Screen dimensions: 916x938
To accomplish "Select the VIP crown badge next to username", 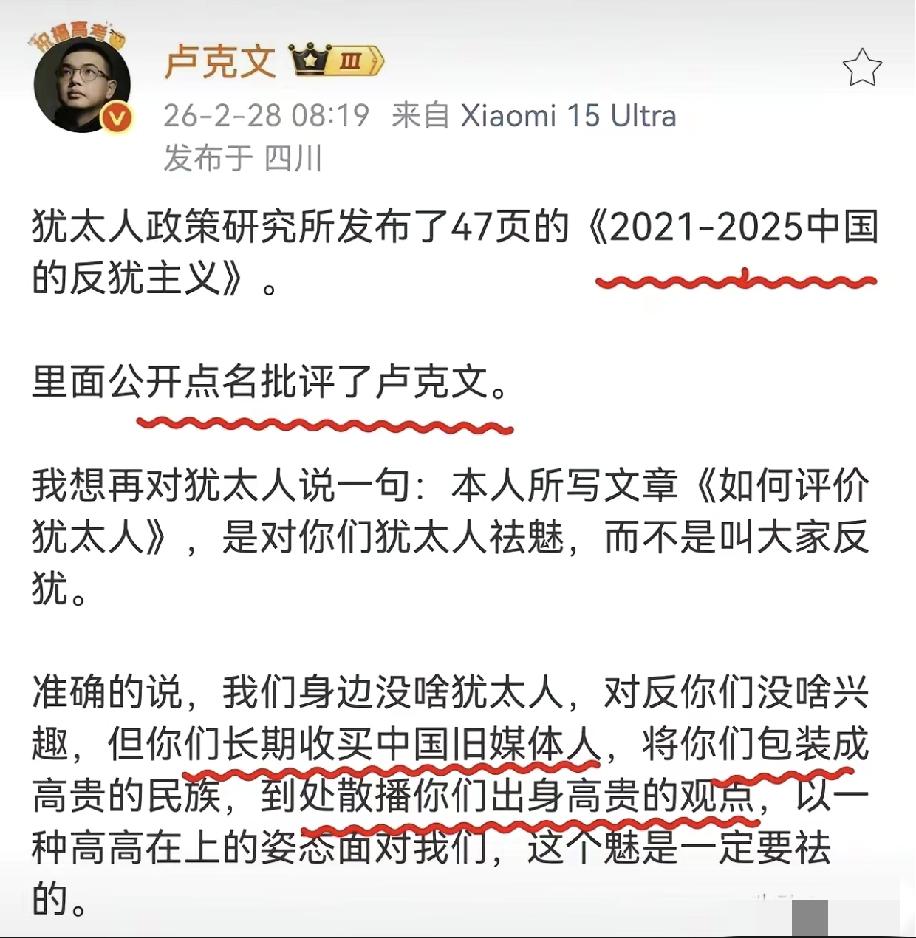I will (311, 58).
